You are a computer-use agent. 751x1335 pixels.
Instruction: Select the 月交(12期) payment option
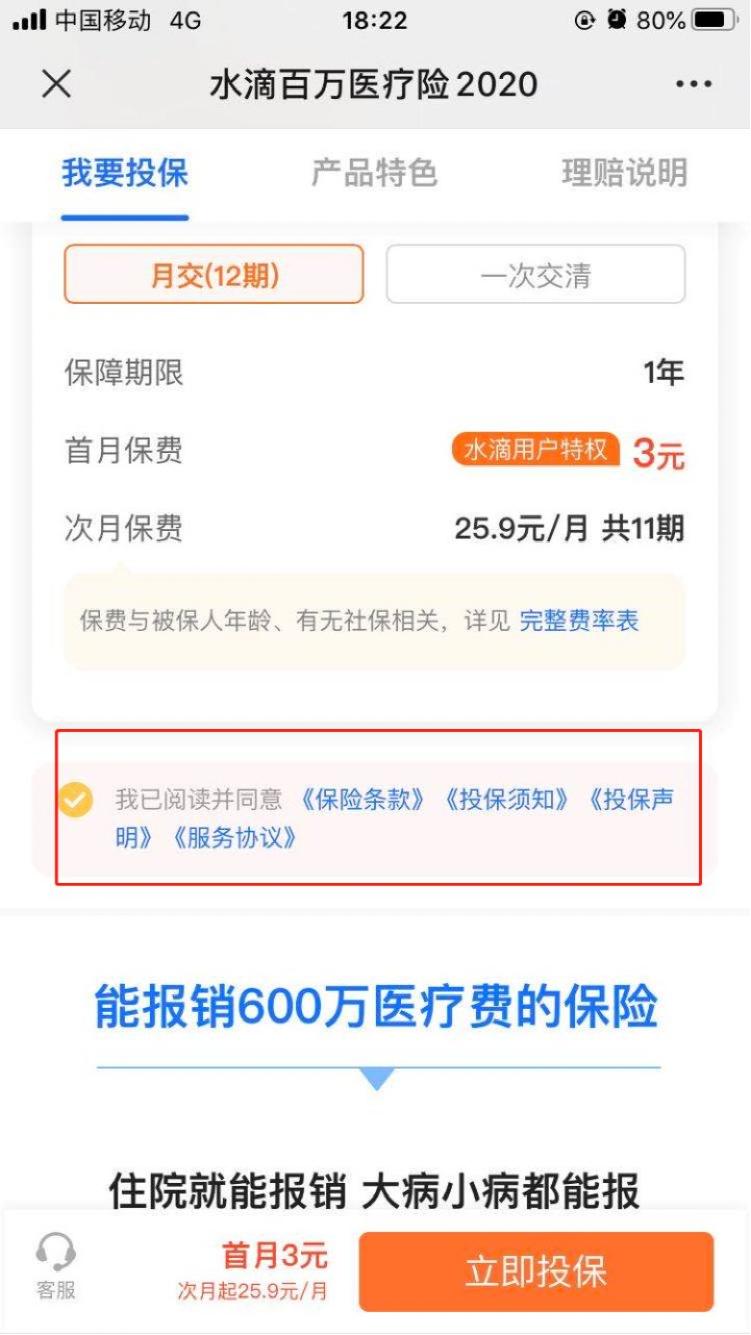point(214,275)
